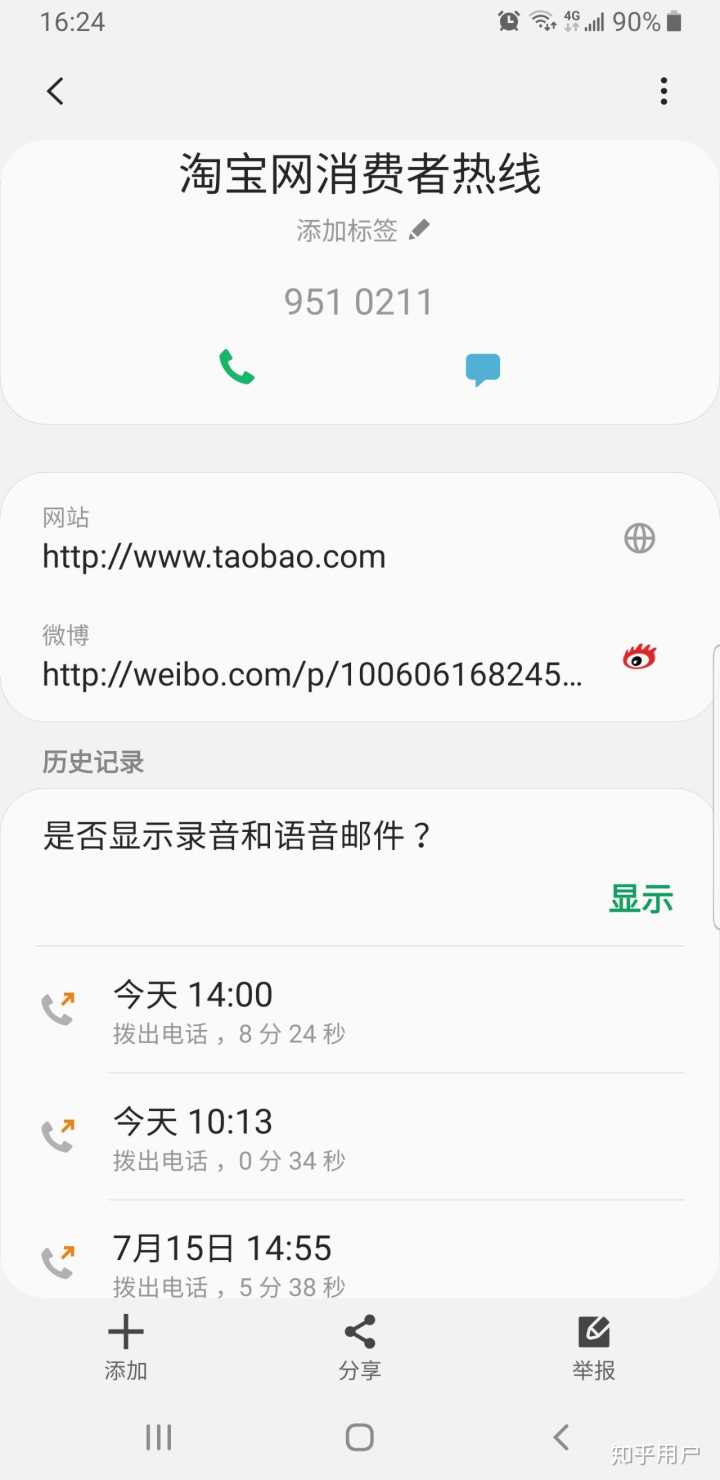Tap 添加 to add this contact
The height and width of the screenshot is (1480, 720).
tap(126, 1346)
